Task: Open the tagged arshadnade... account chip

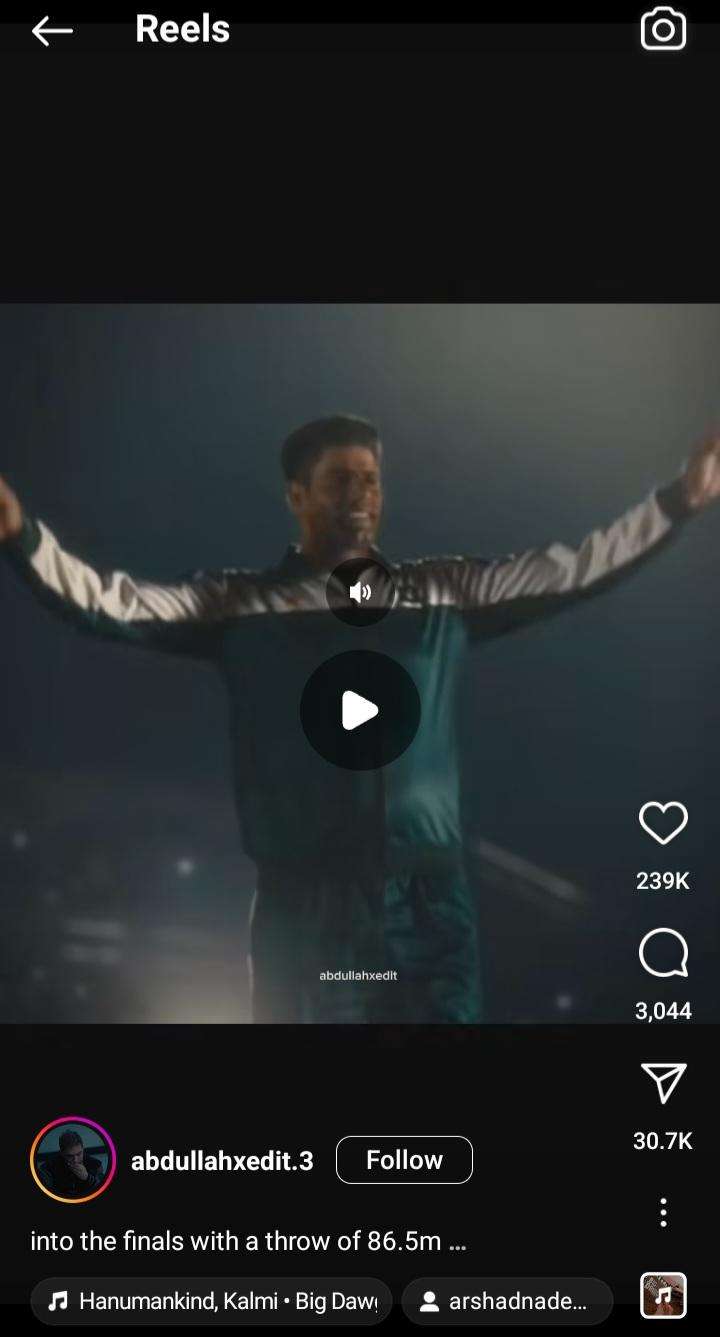Action: (507, 1301)
